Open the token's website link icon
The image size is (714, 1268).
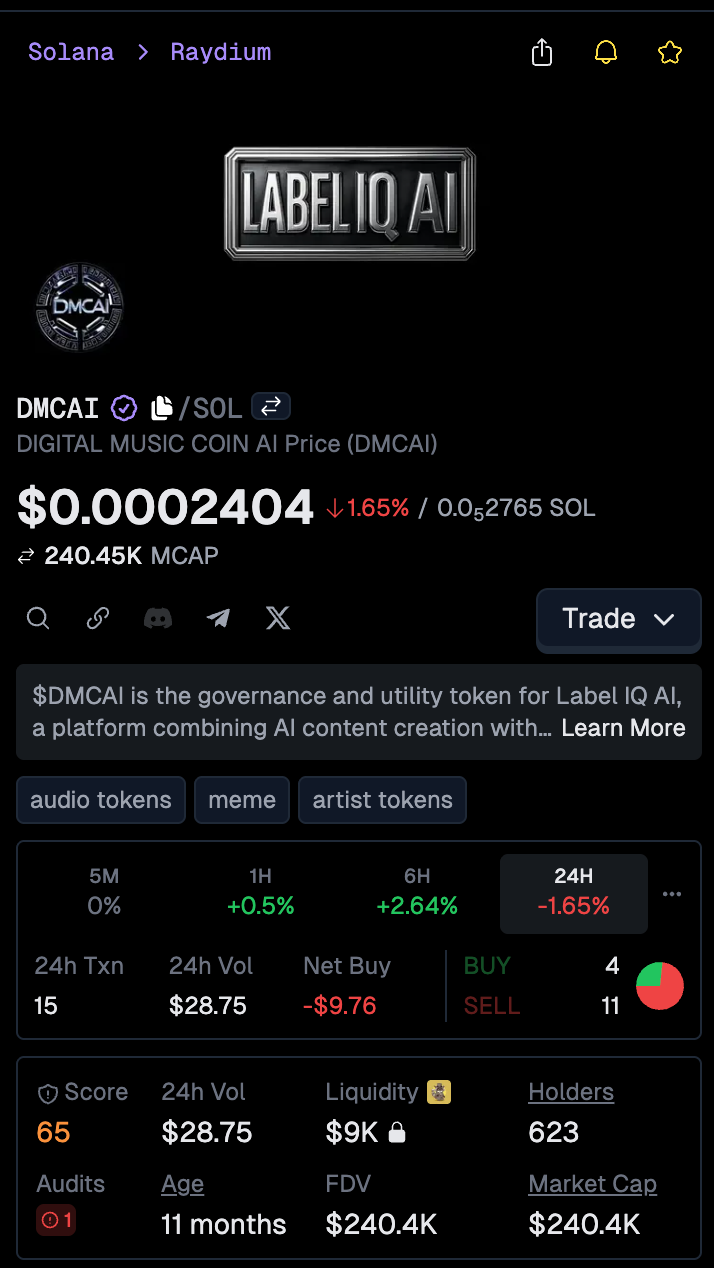click(98, 619)
